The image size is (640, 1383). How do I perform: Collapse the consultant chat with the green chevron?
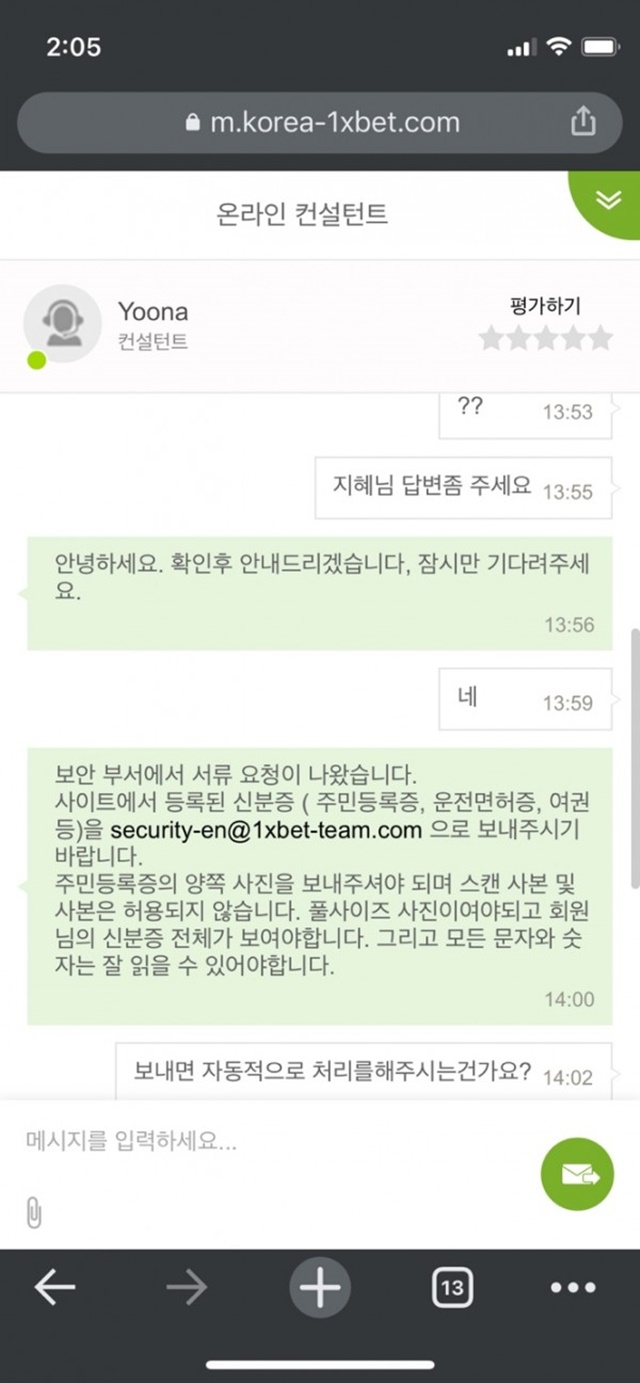(609, 199)
